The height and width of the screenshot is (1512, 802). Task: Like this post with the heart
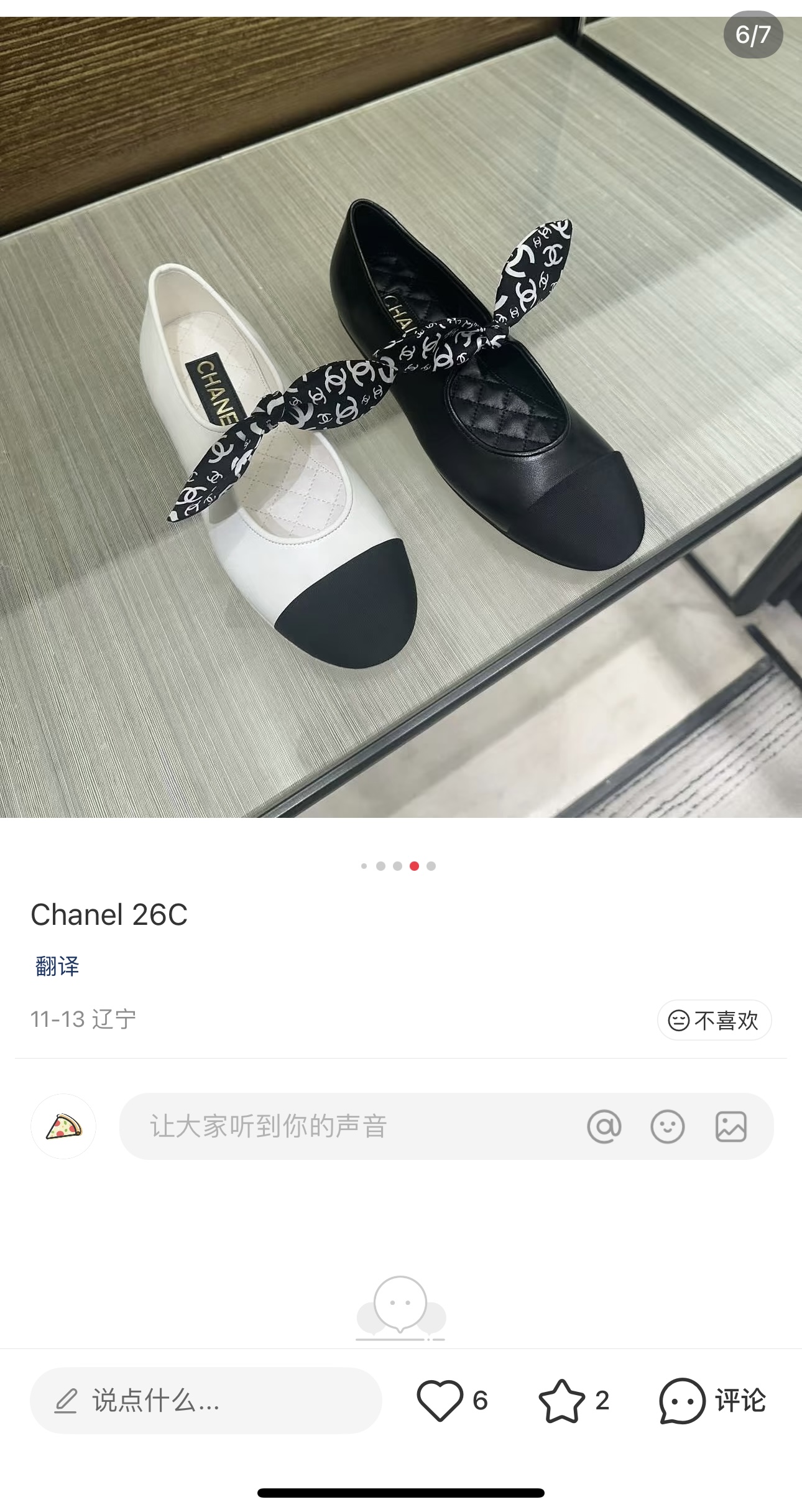(x=440, y=1400)
